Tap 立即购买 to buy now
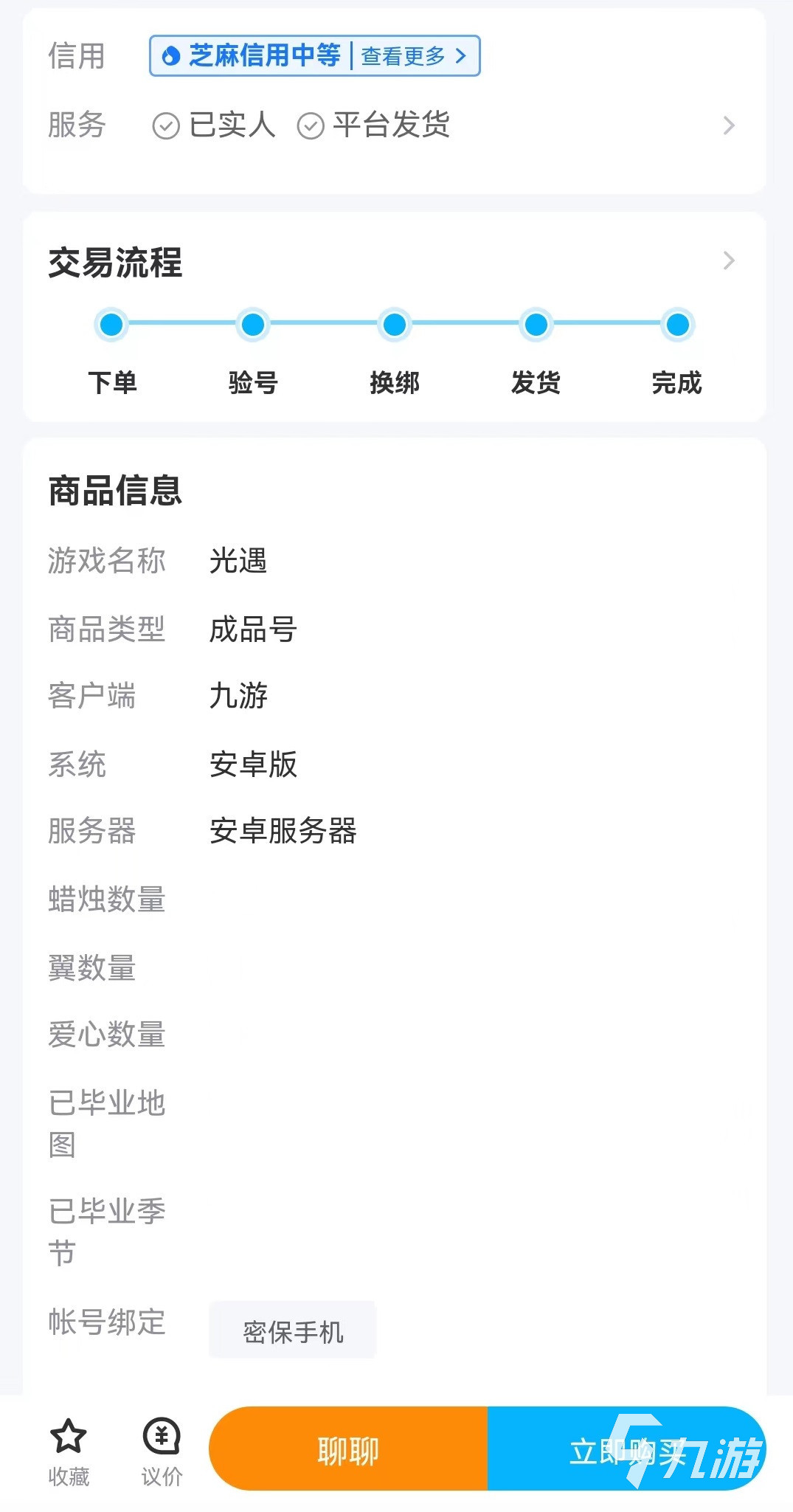The image size is (793, 1512). tap(626, 1450)
